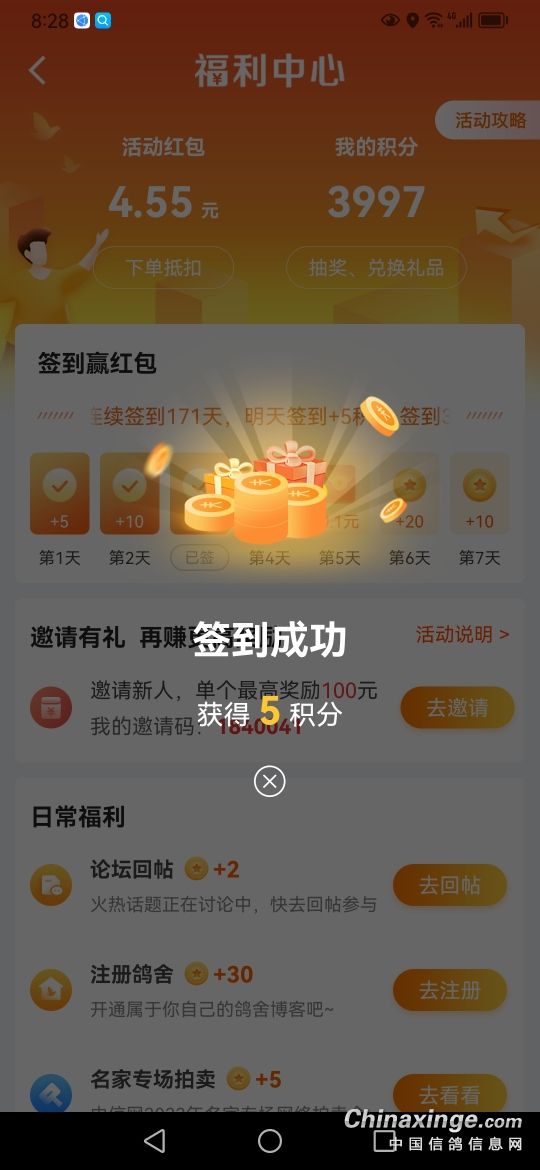
Task: Tap 去回帖 for 论坛回帖
Action: pyautogui.click(x=450, y=886)
